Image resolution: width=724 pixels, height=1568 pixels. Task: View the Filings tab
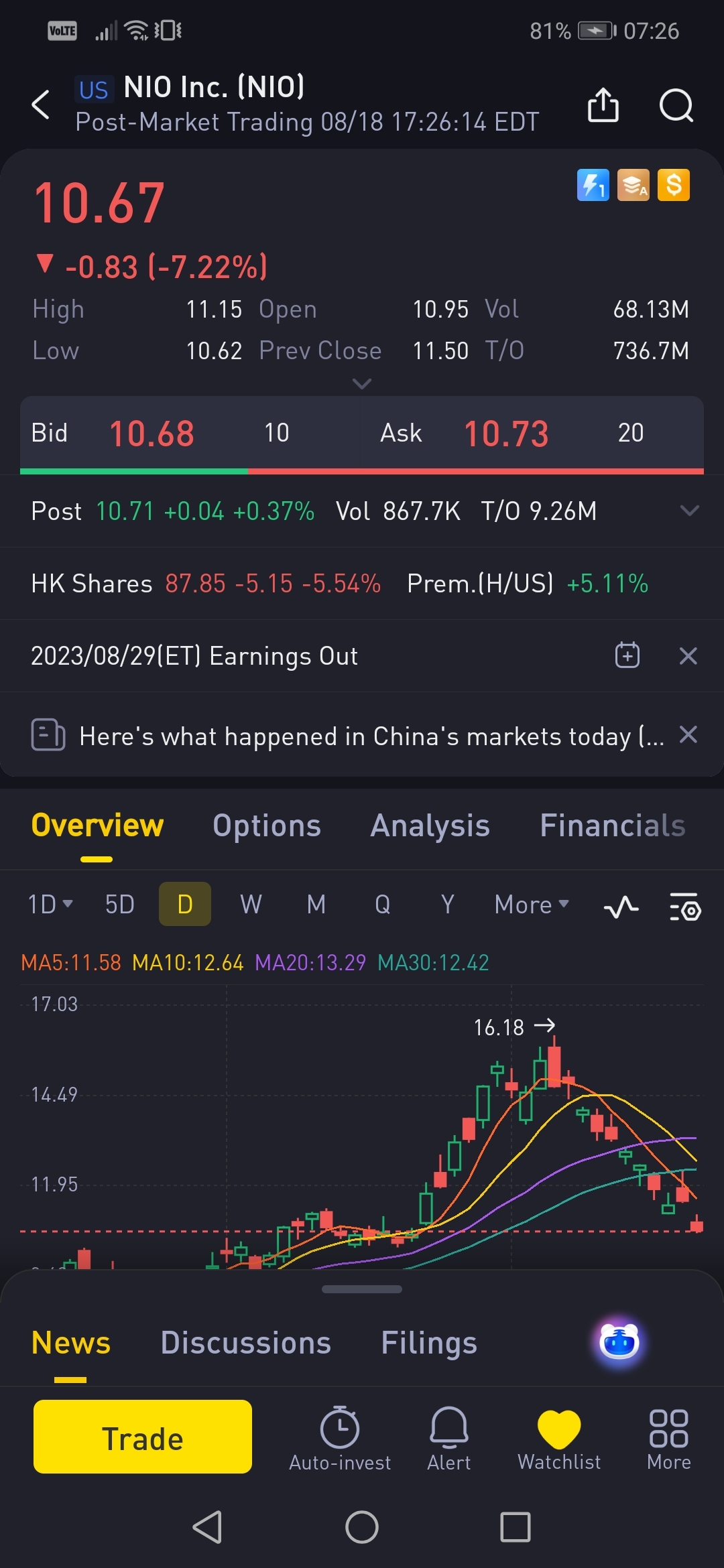[429, 1343]
